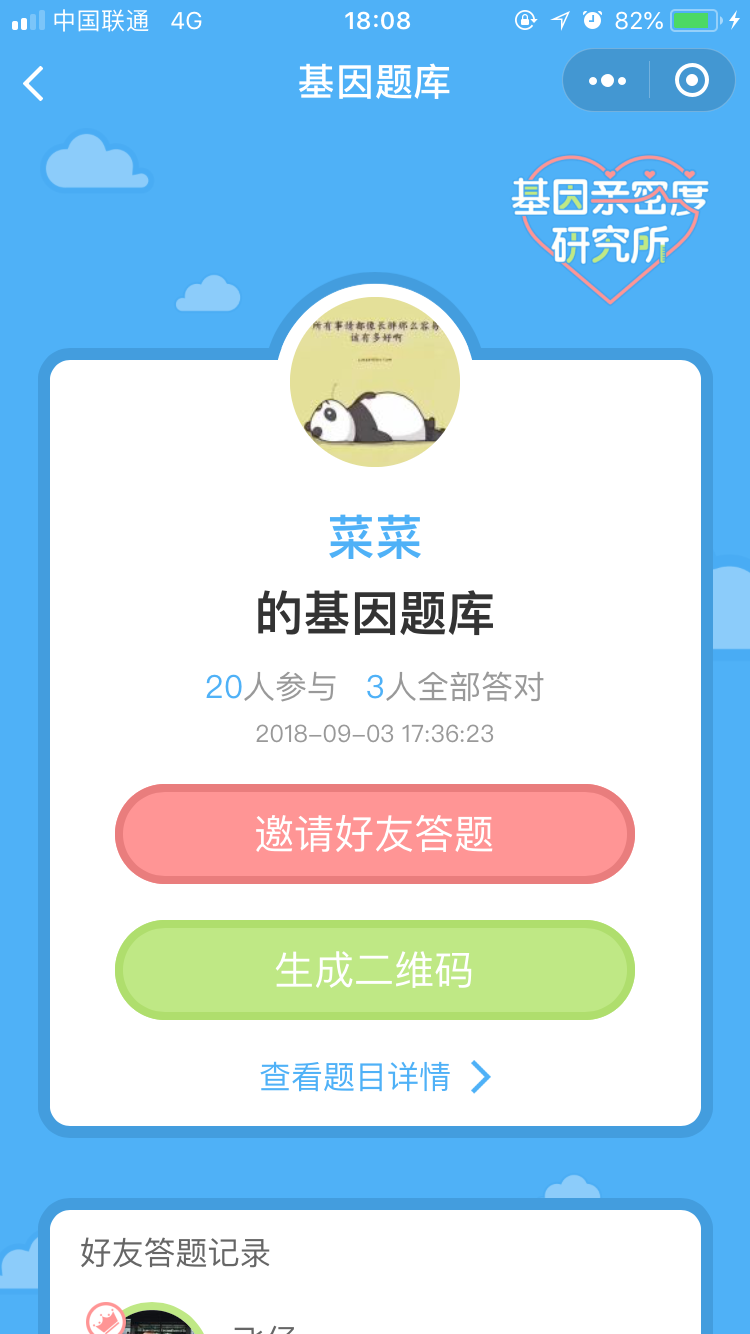Tap 邀请好友答题 to invite friends
Image resolution: width=750 pixels, height=1334 pixels.
(375, 834)
